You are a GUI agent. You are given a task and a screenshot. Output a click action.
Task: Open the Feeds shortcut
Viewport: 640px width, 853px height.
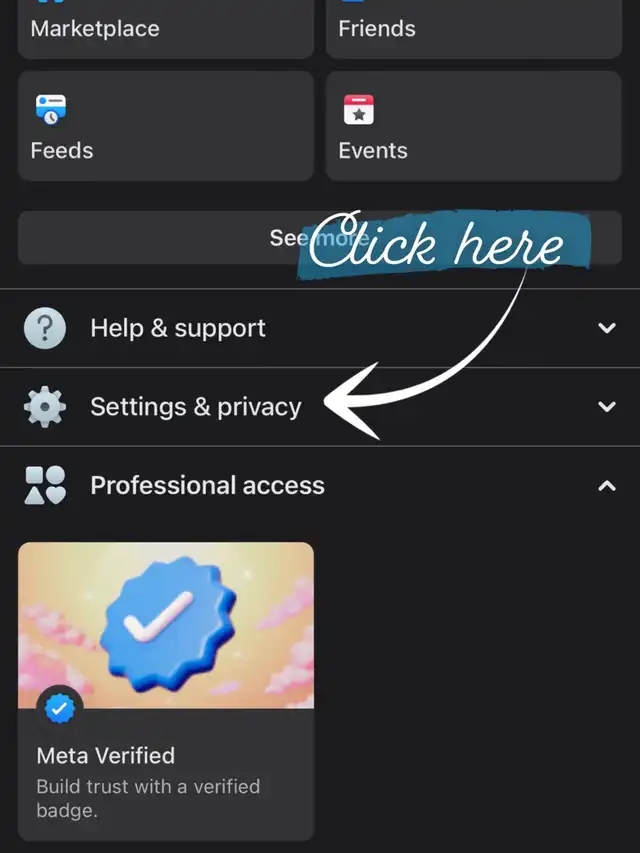point(165,126)
